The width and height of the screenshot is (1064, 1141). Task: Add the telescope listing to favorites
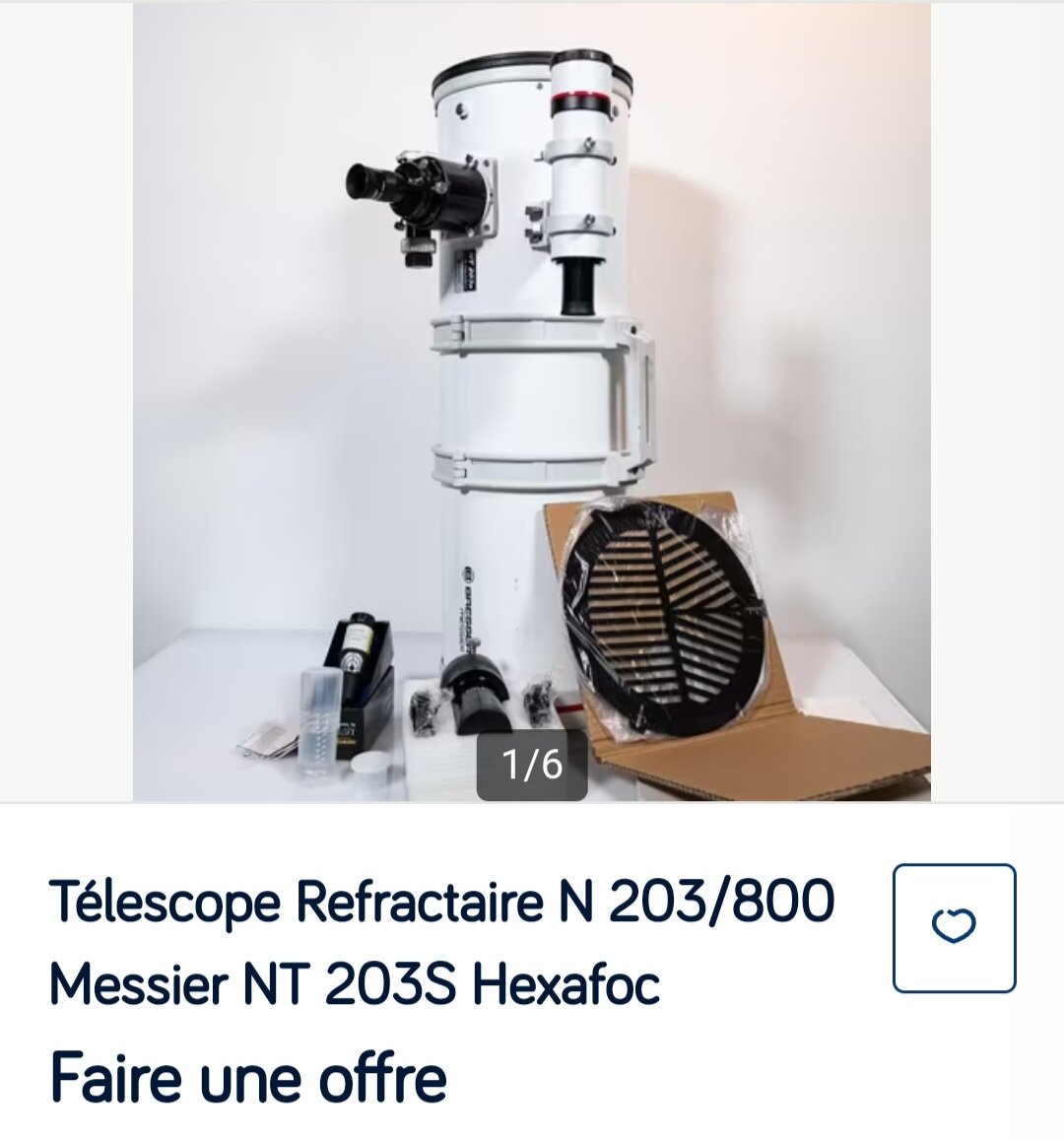click(x=954, y=927)
